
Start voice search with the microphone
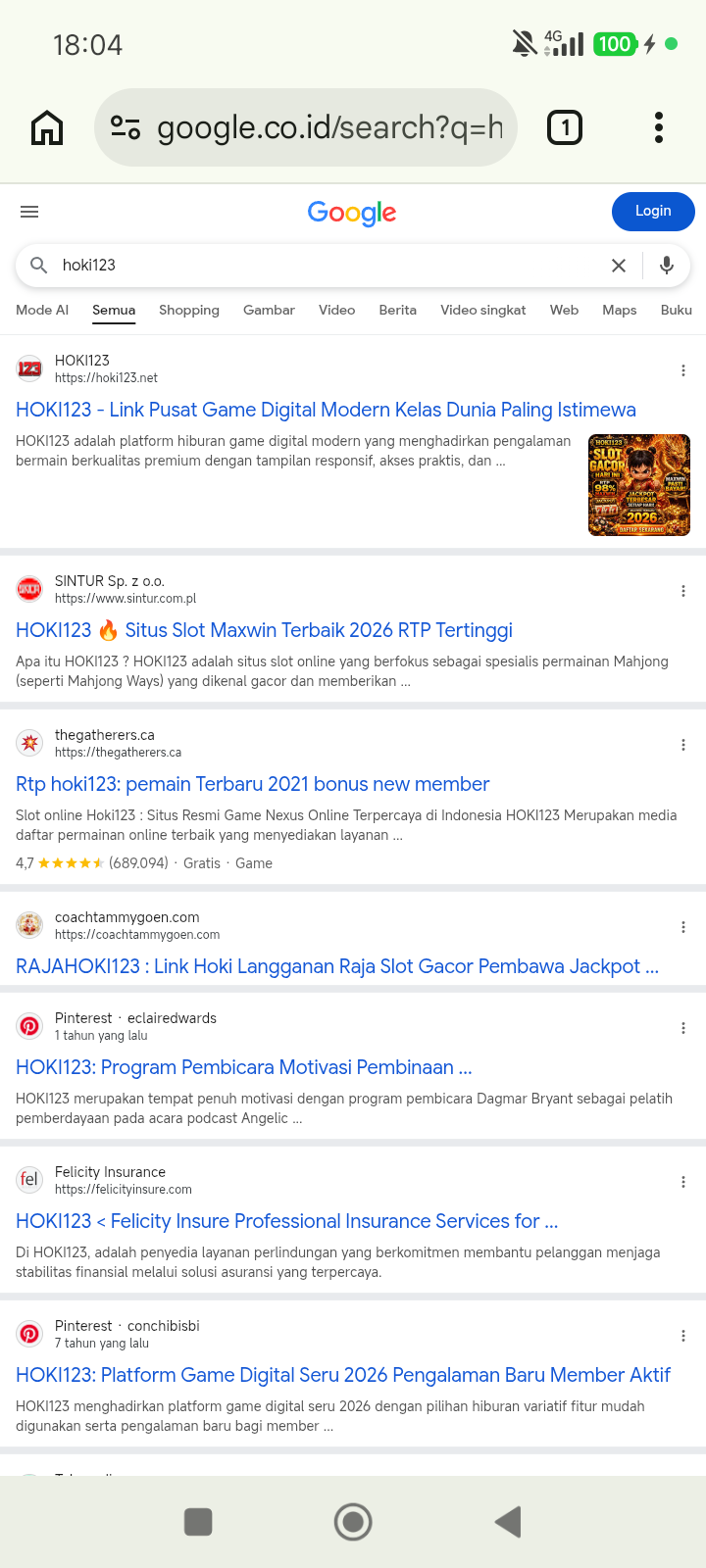click(667, 266)
